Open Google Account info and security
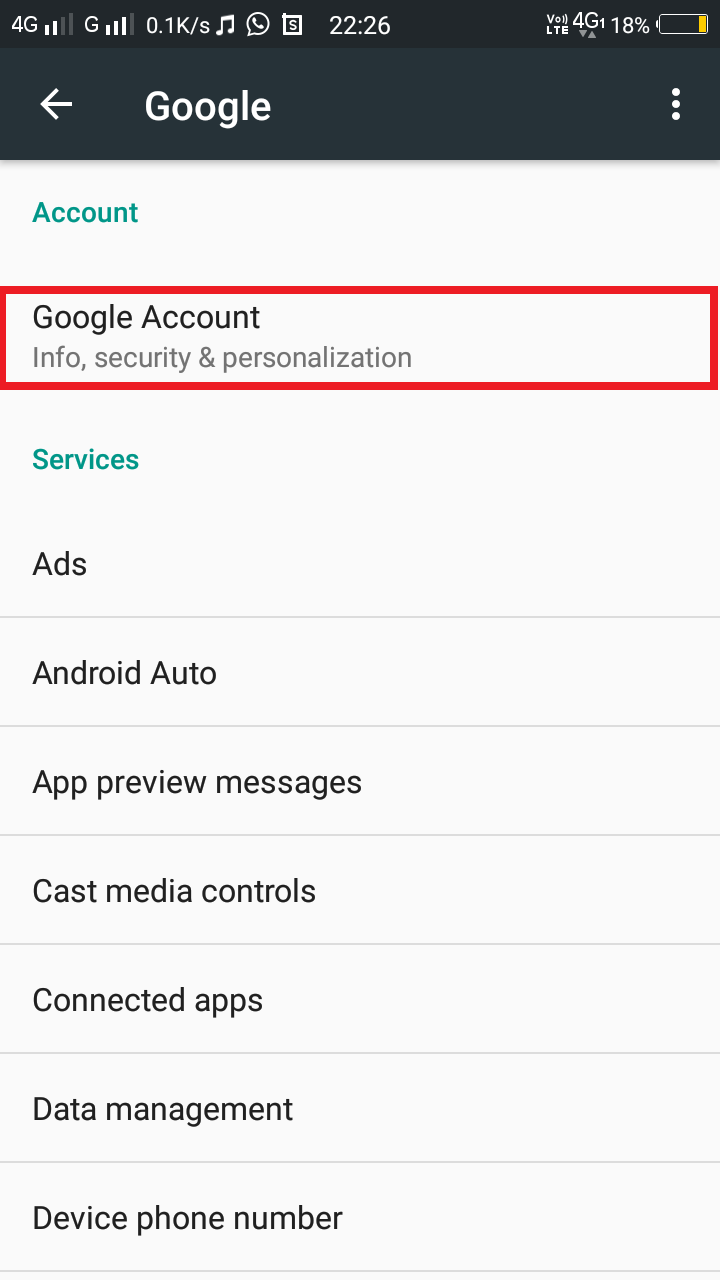 coord(360,338)
